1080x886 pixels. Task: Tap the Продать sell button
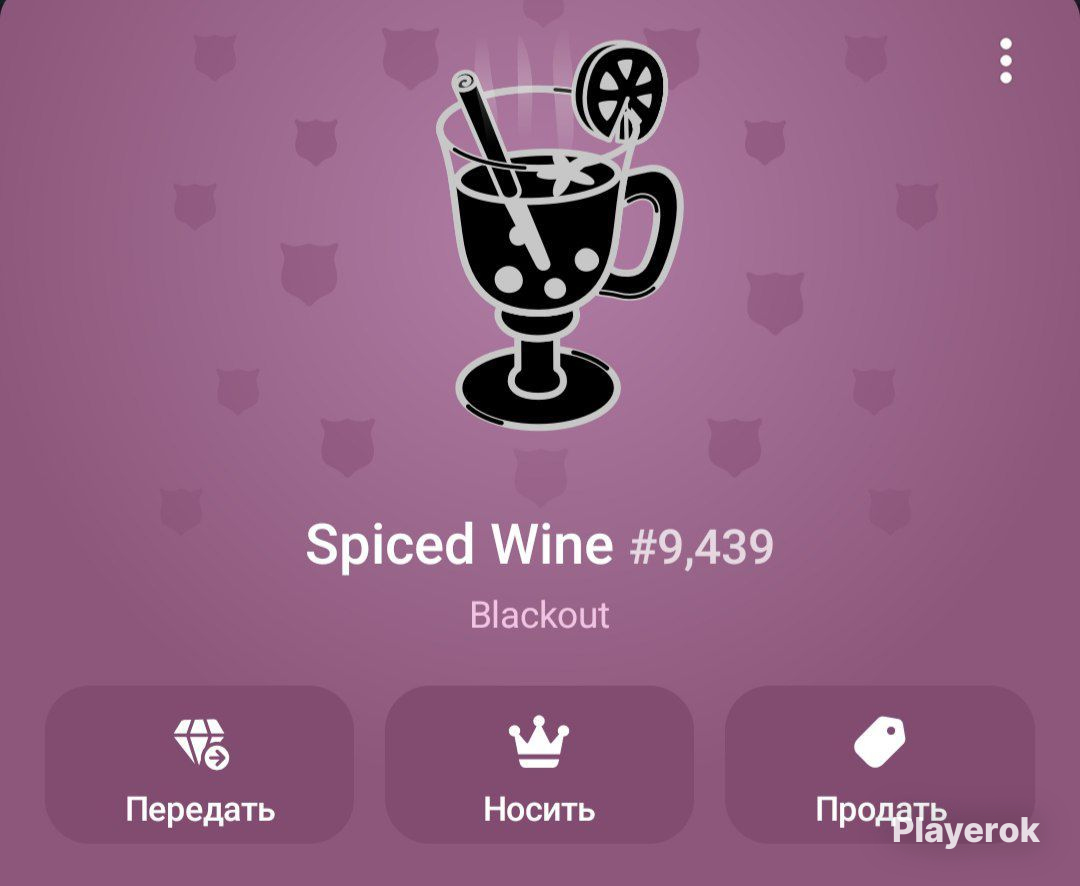(x=880, y=764)
